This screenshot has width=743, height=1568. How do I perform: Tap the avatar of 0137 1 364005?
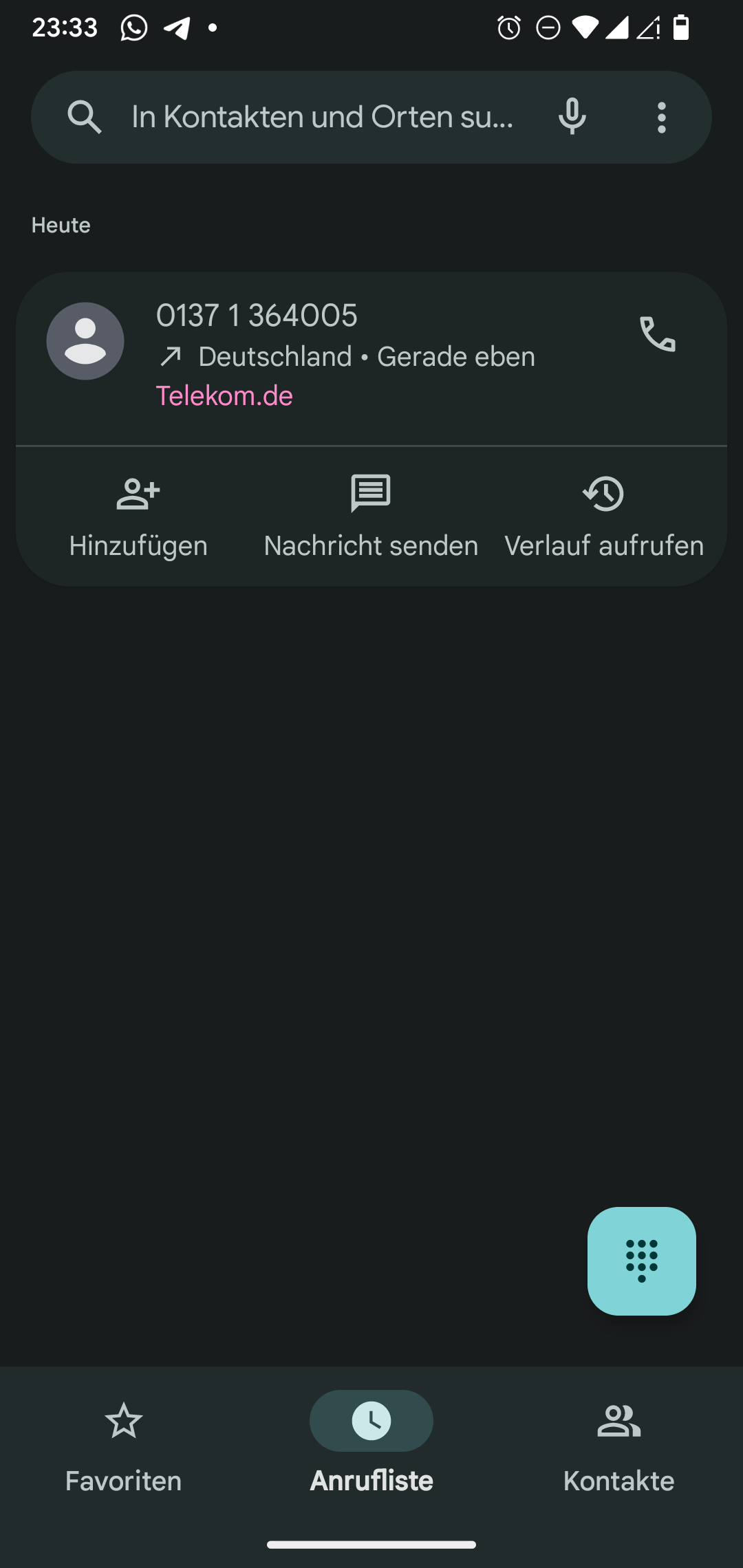point(85,341)
